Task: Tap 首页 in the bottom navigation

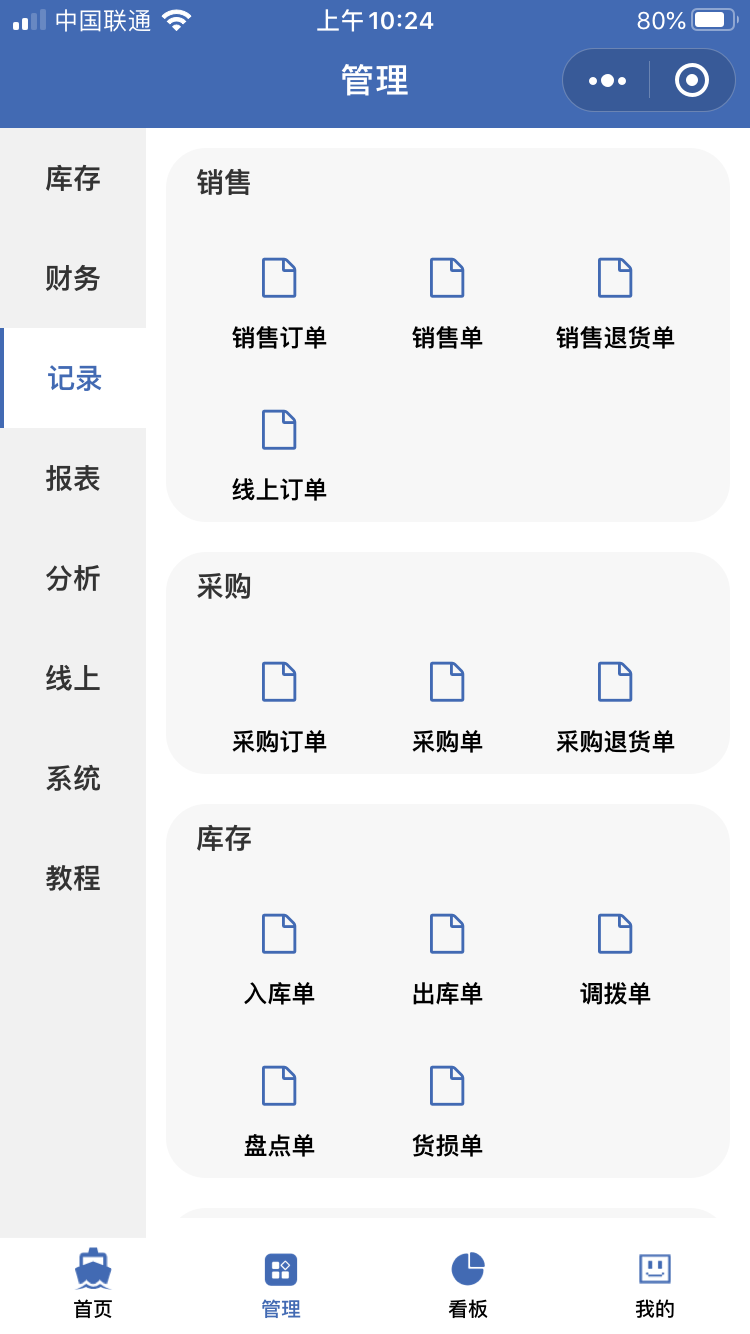Action: (93, 1268)
